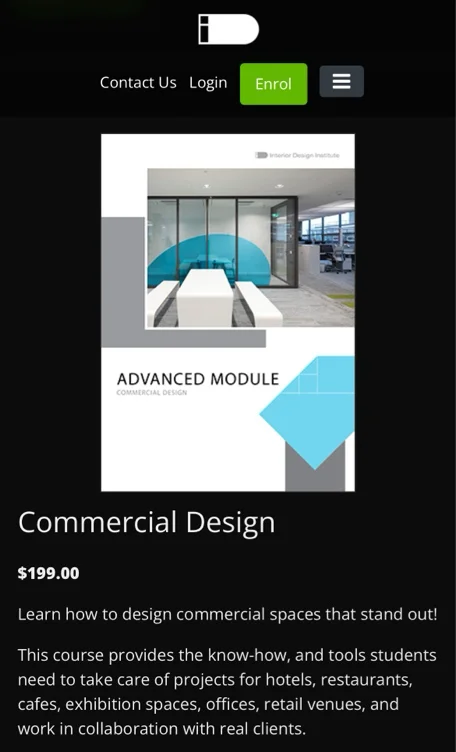Open the Contact Us link
Image resolution: width=456 pixels, height=752 pixels.
[x=138, y=82]
